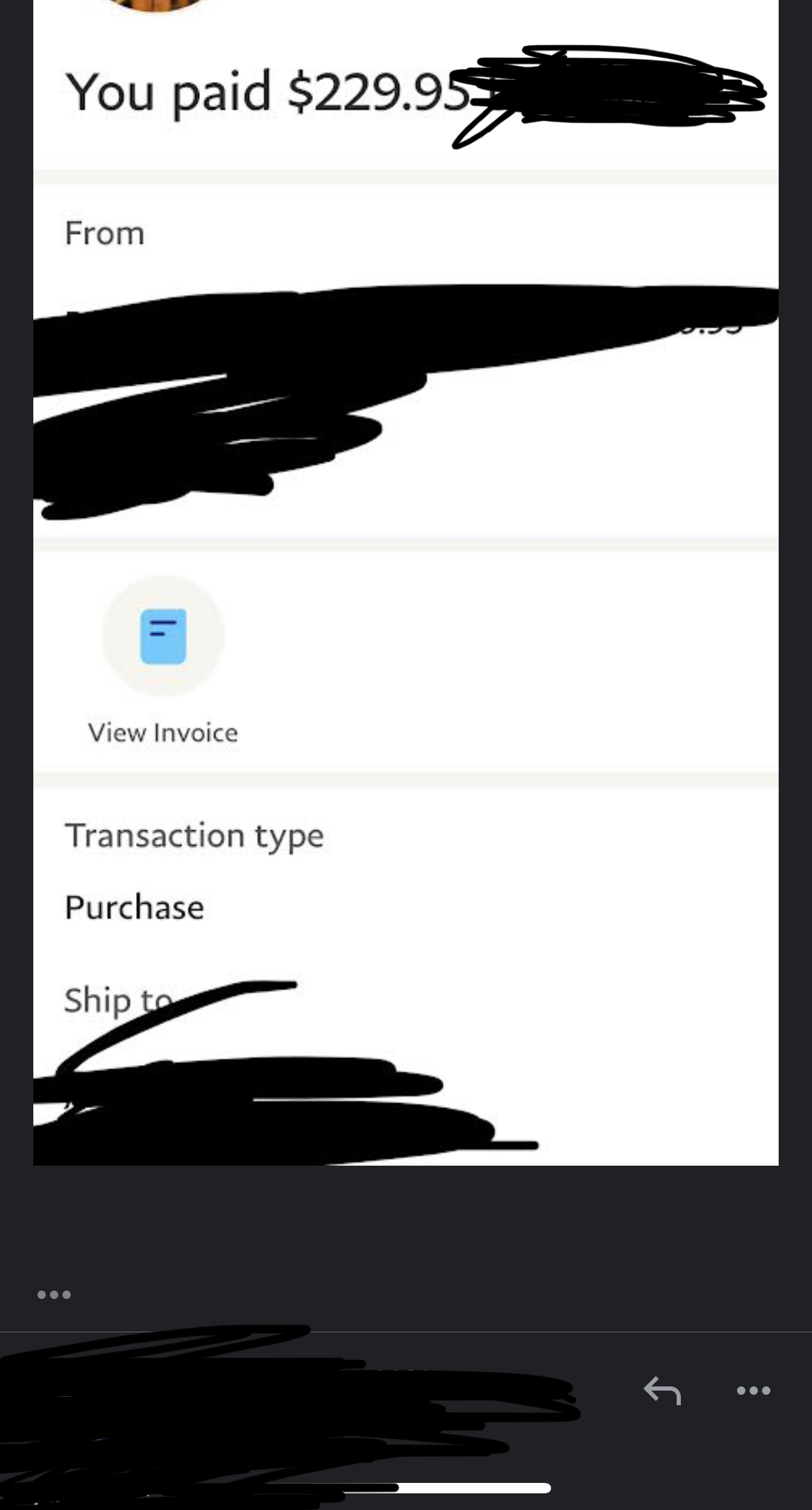Tap the reply arrow icon
This screenshot has width=812, height=1510.
[x=662, y=1391]
